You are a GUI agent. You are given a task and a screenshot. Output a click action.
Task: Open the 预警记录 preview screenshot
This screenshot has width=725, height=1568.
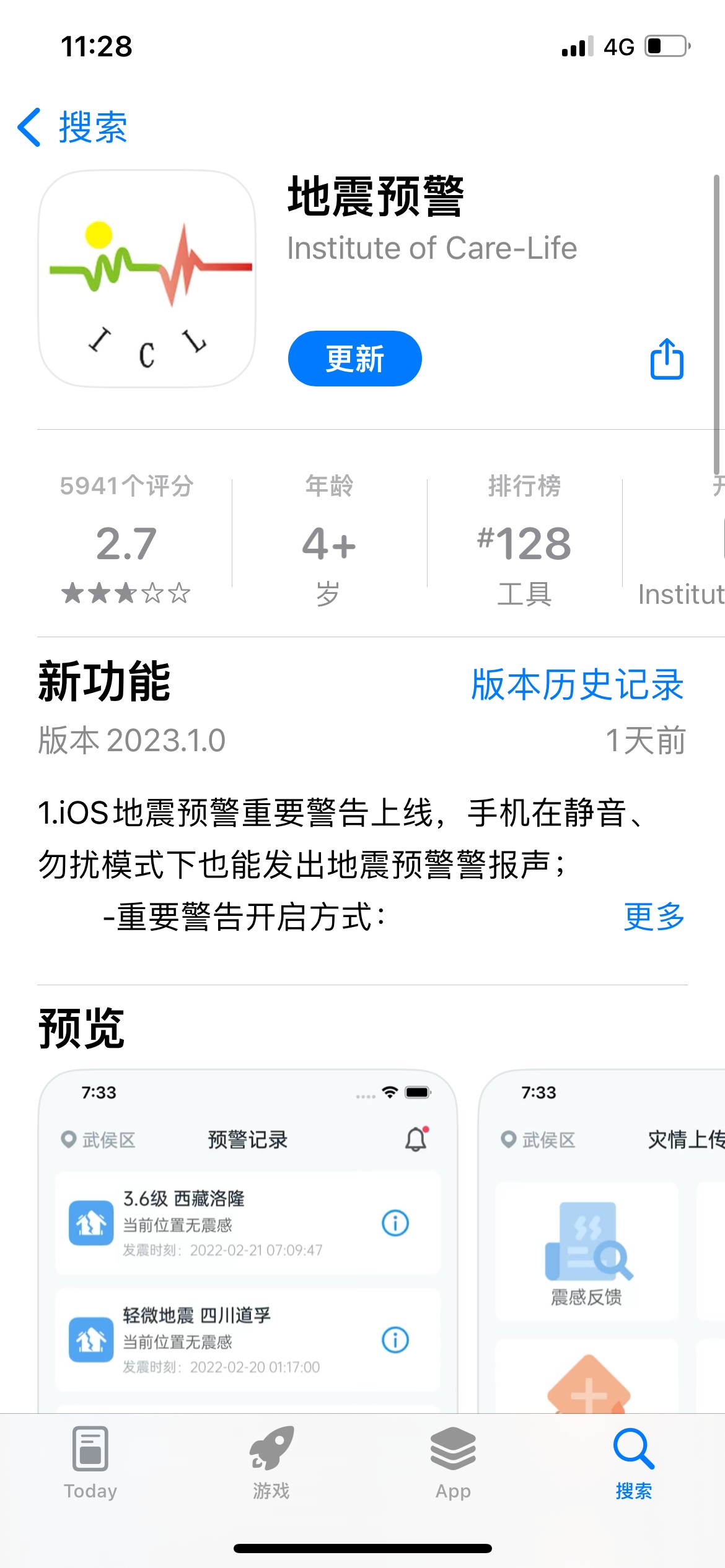pyautogui.click(x=248, y=1239)
